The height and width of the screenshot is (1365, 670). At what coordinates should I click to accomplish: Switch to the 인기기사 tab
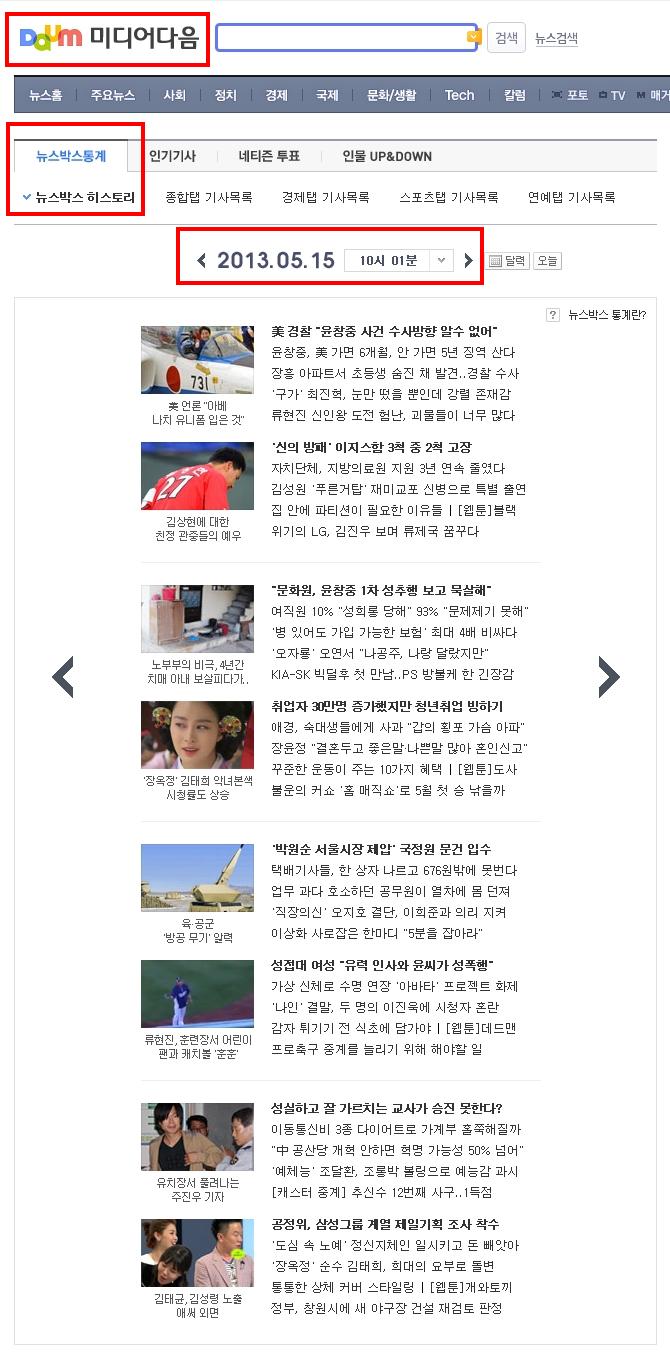coord(172,156)
